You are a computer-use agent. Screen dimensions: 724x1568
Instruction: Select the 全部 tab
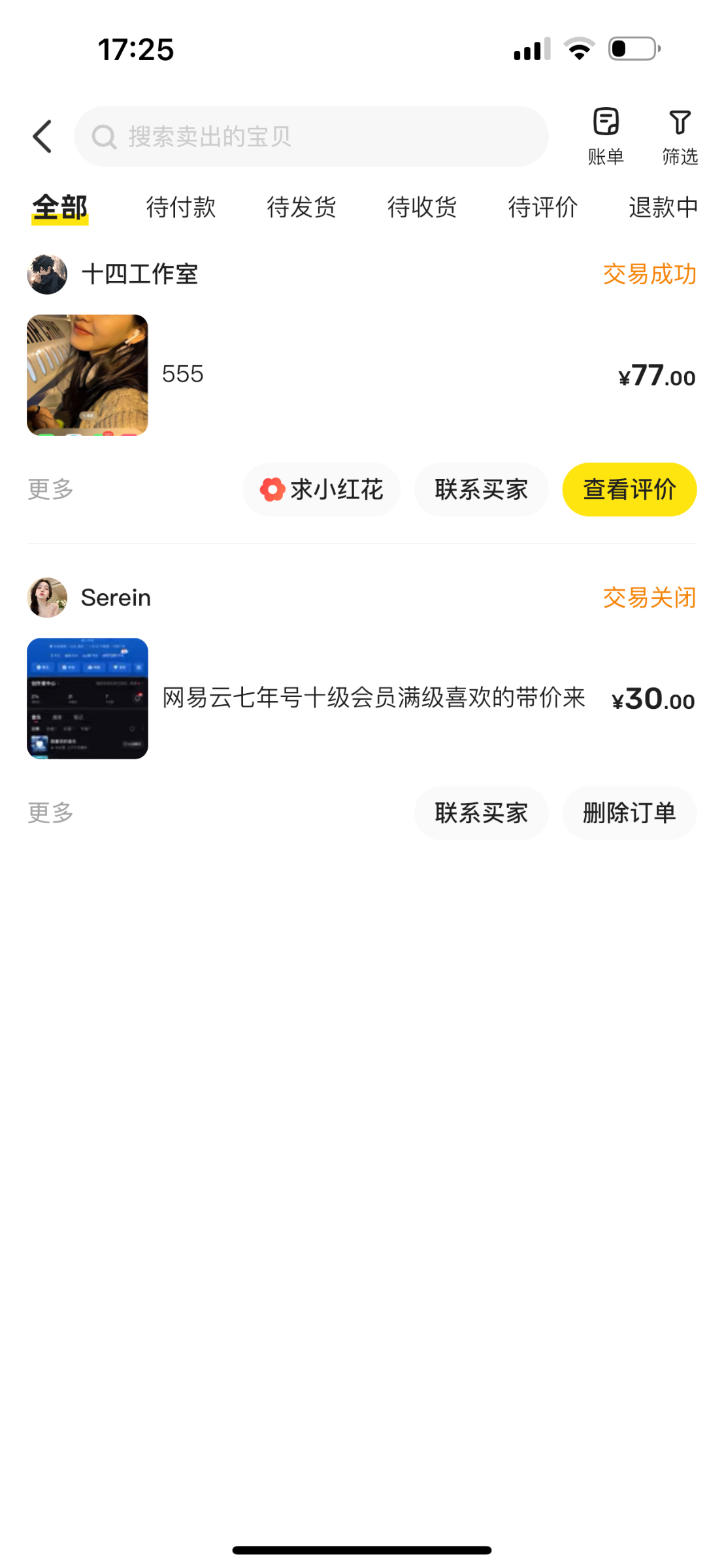[60, 208]
